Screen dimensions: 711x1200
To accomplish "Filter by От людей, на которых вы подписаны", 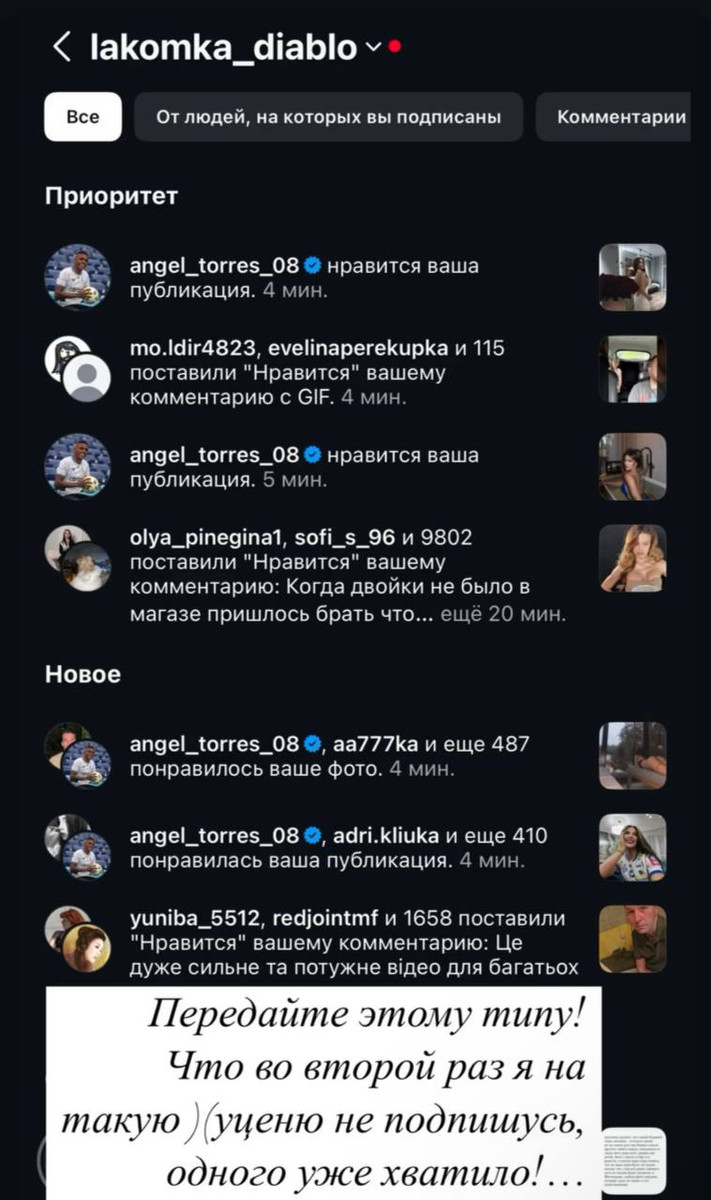I will pos(328,117).
